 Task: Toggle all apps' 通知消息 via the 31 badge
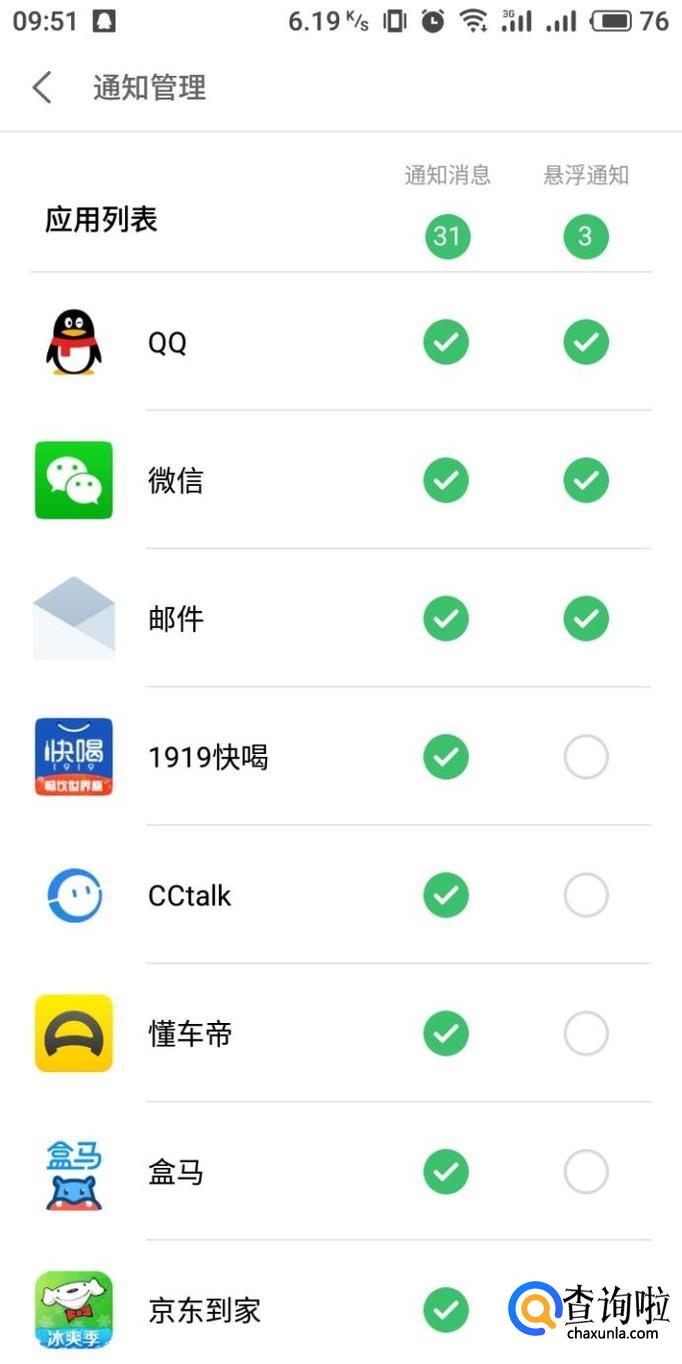pos(447,237)
